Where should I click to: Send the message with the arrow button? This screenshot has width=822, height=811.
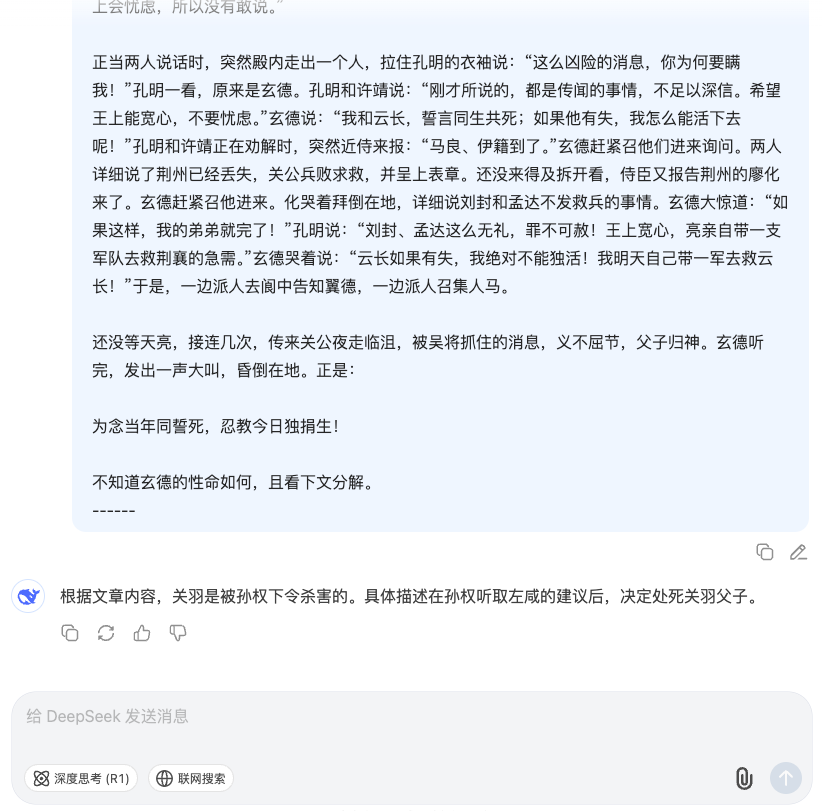pyautogui.click(x=786, y=778)
